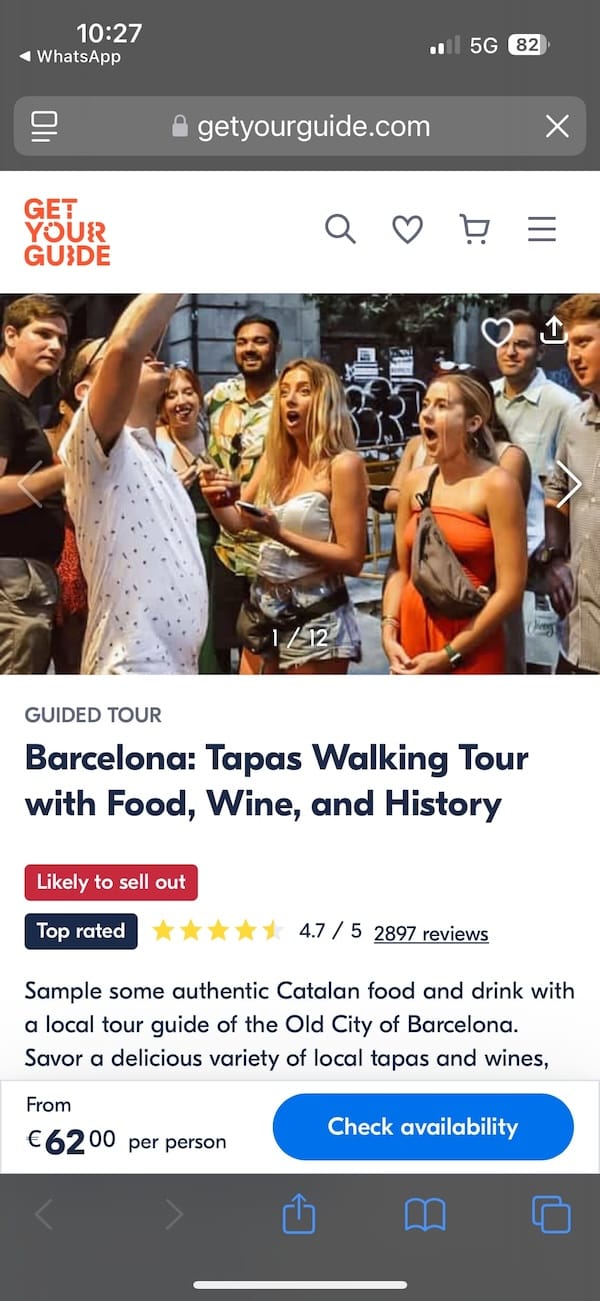Viewport: 600px width, 1301px height.
Task: Open the search icon in header
Action: coord(340,230)
